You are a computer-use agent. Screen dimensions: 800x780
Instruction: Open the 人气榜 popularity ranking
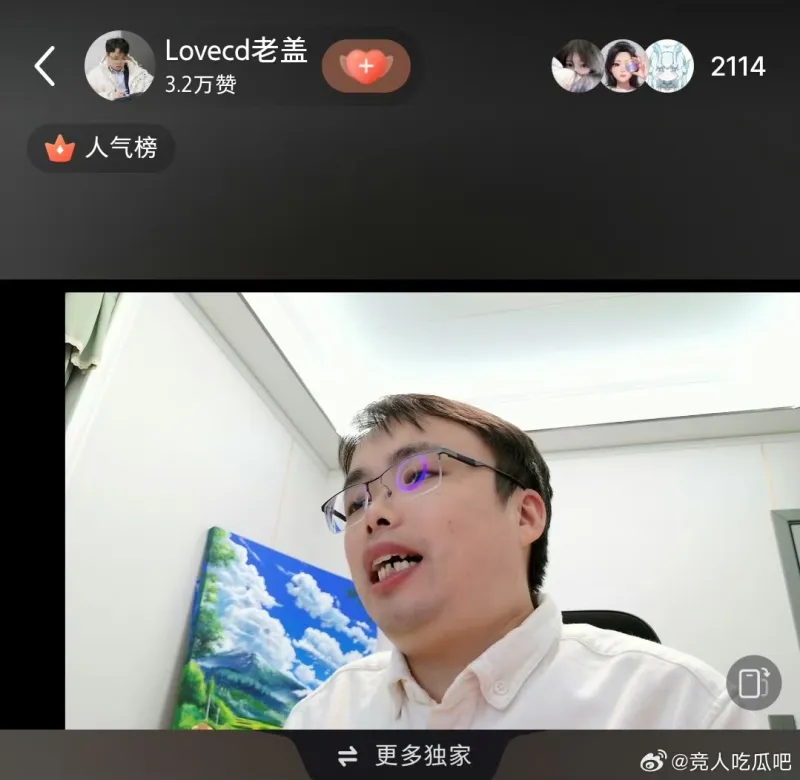[x=101, y=149]
